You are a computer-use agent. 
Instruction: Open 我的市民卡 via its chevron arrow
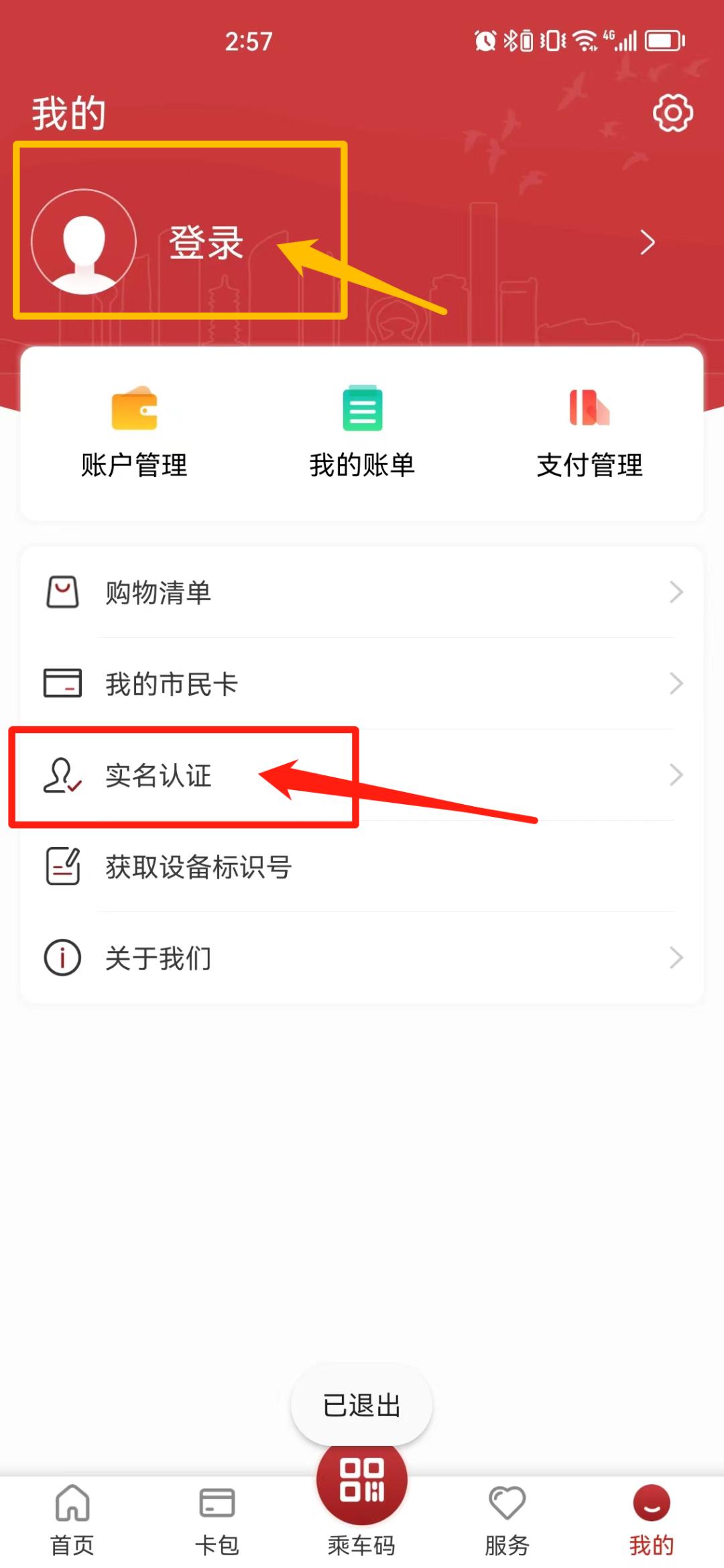coord(675,683)
